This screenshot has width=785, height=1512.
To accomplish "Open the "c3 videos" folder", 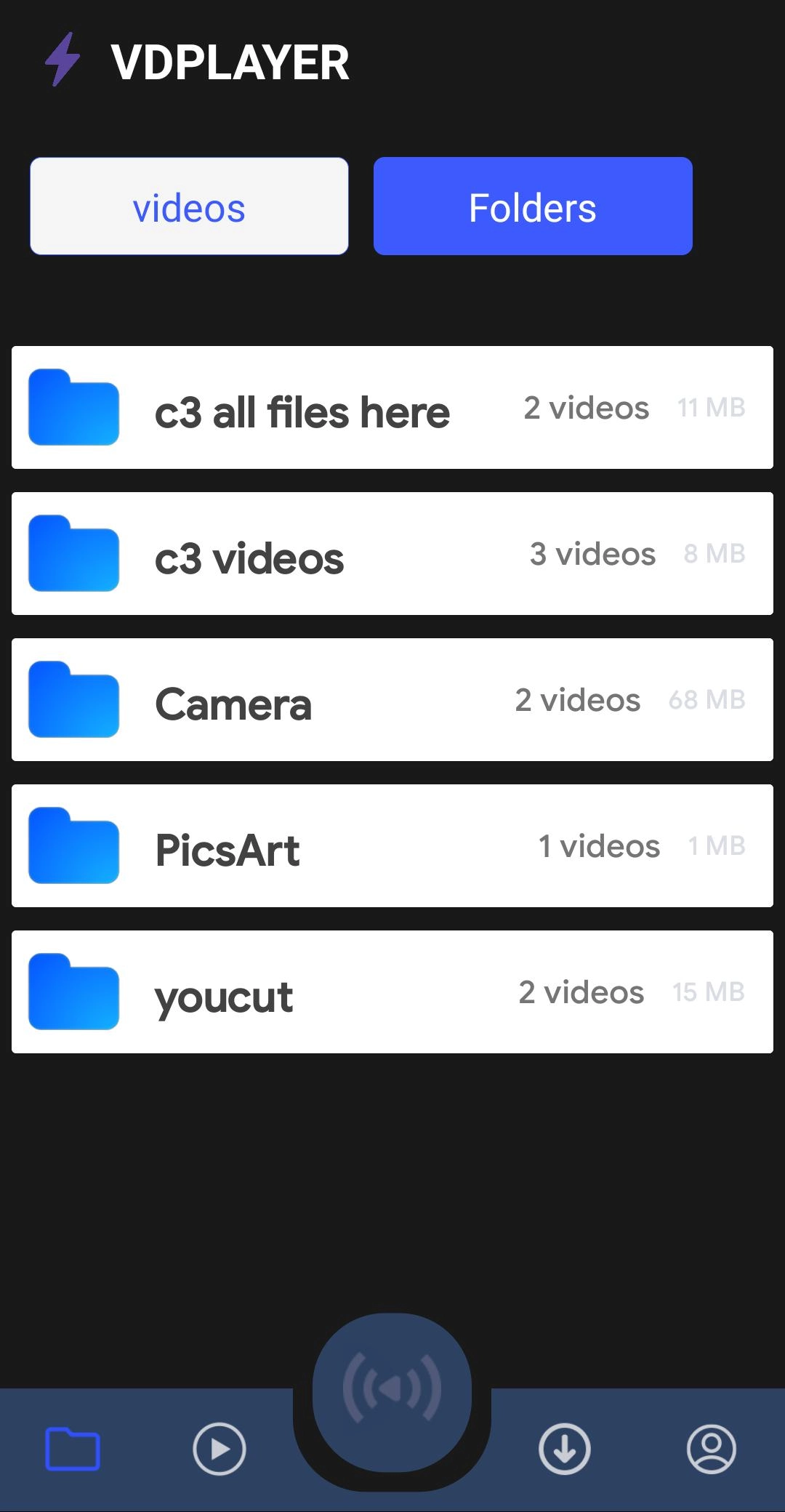I will coord(392,554).
